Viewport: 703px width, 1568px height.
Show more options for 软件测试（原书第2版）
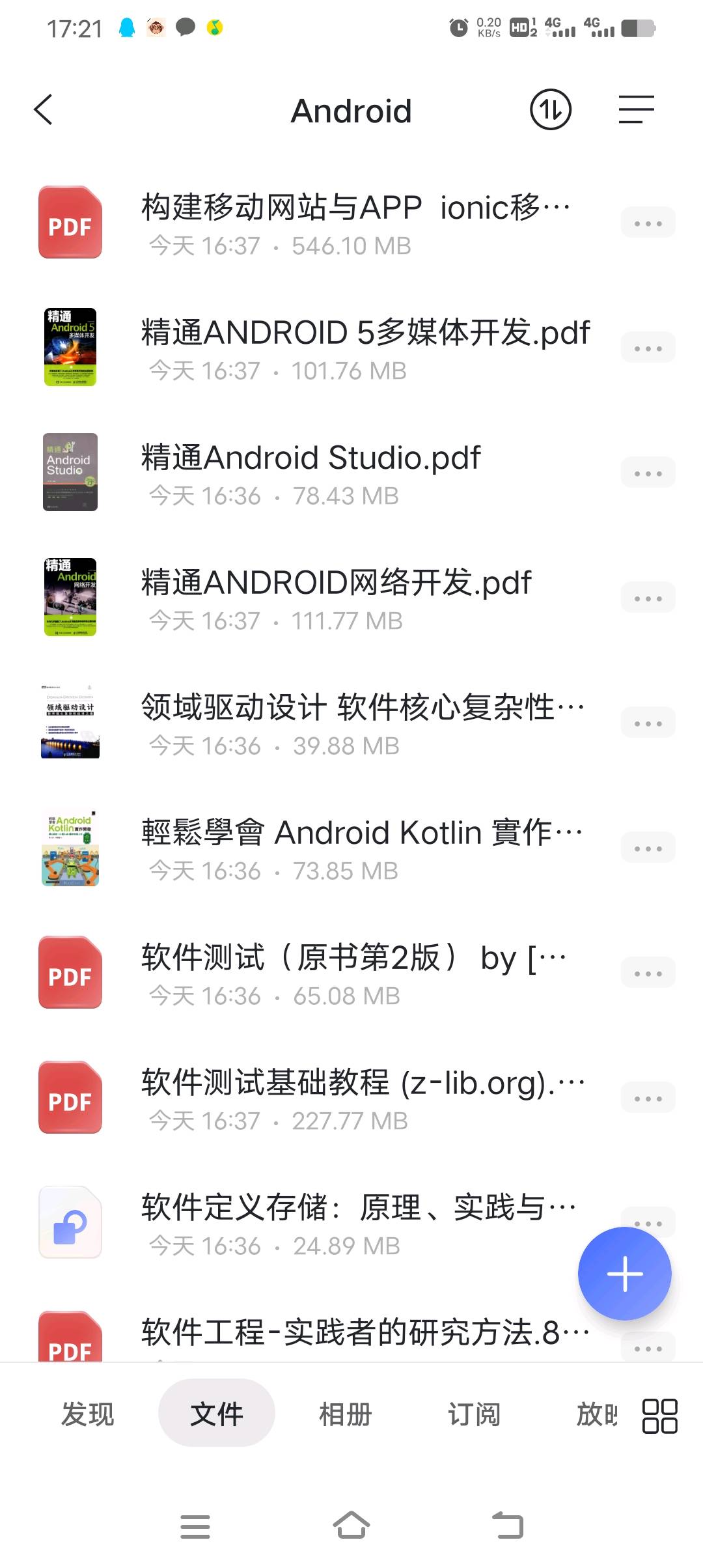click(x=648, y=973)
